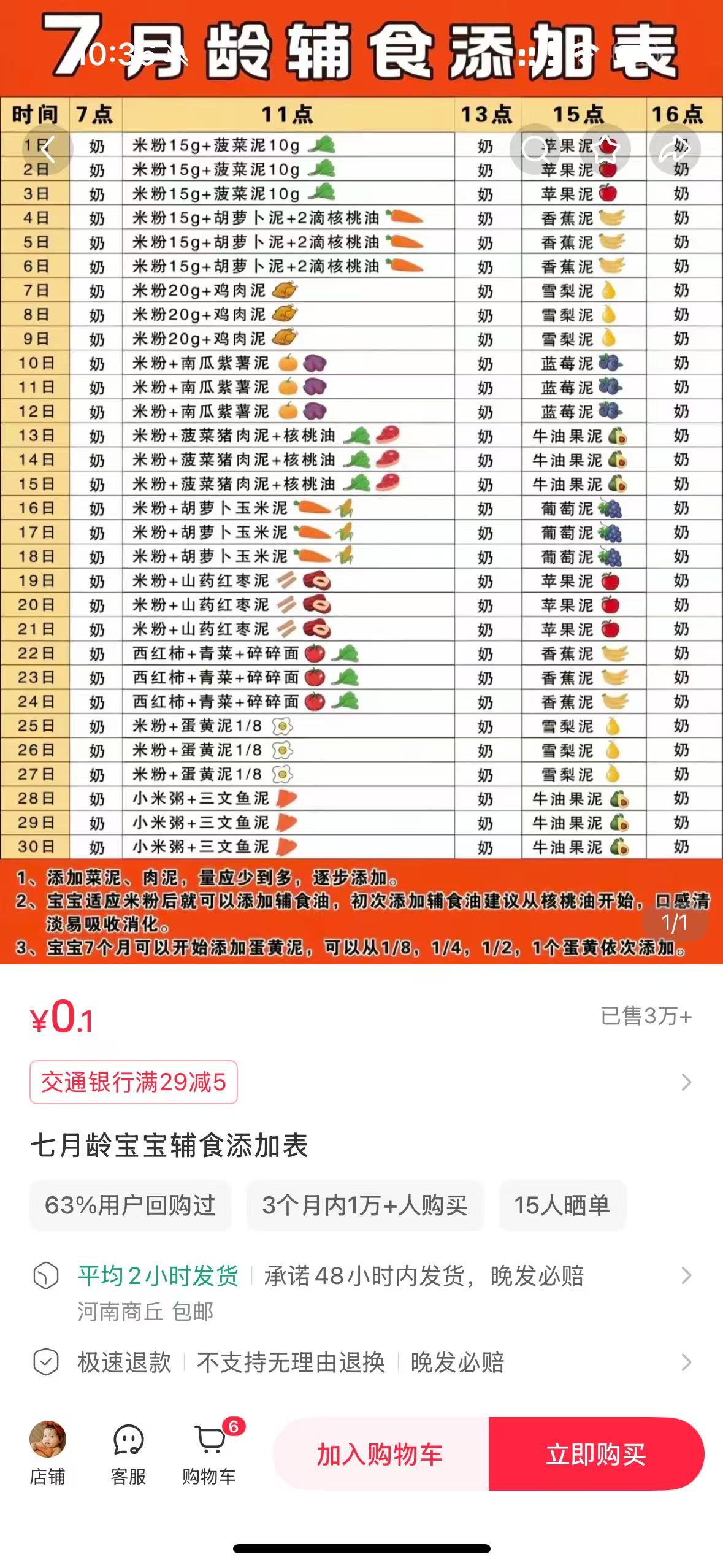Buy now with 立即购买

click(x=596, y=1454)
